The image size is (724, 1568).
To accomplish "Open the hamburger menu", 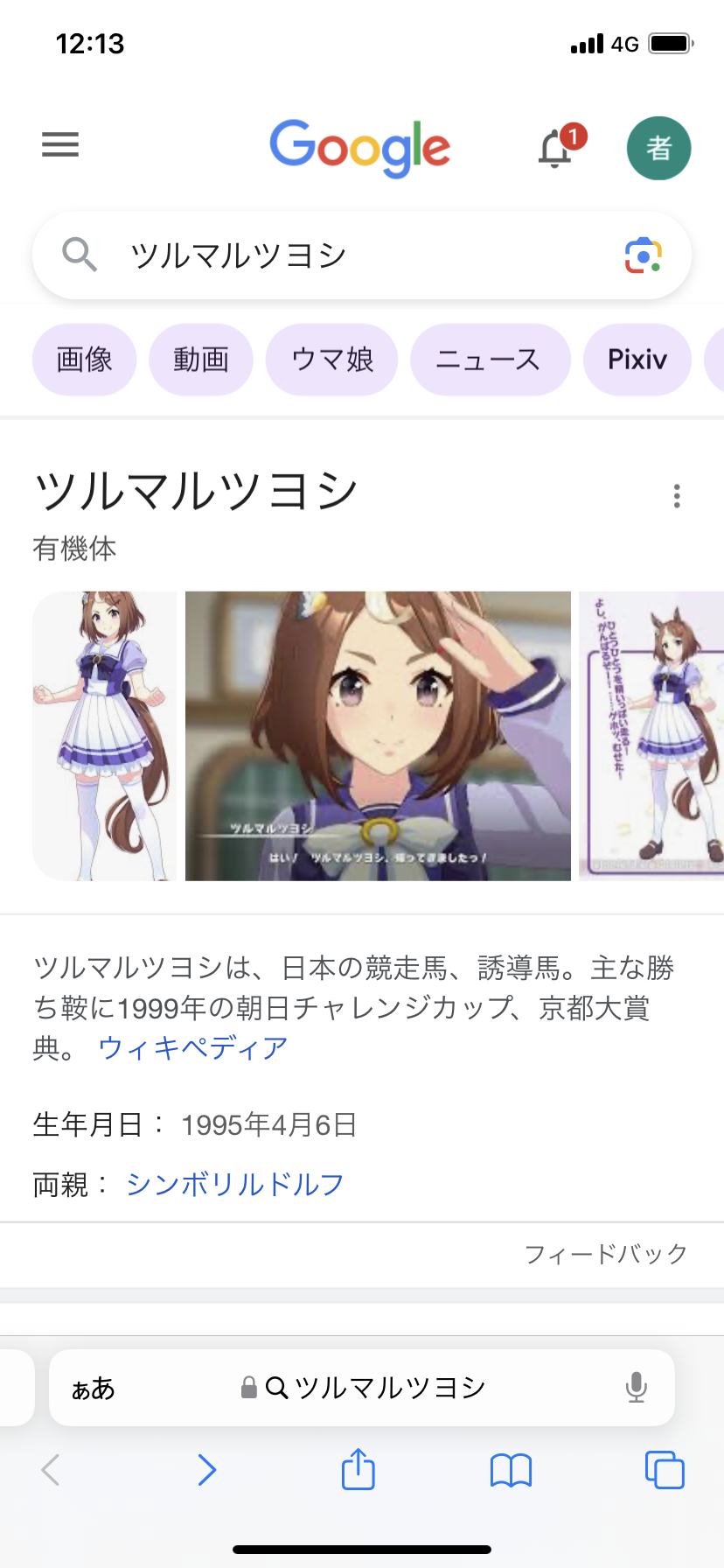I will pyautogui.click(x=60, y=144).
